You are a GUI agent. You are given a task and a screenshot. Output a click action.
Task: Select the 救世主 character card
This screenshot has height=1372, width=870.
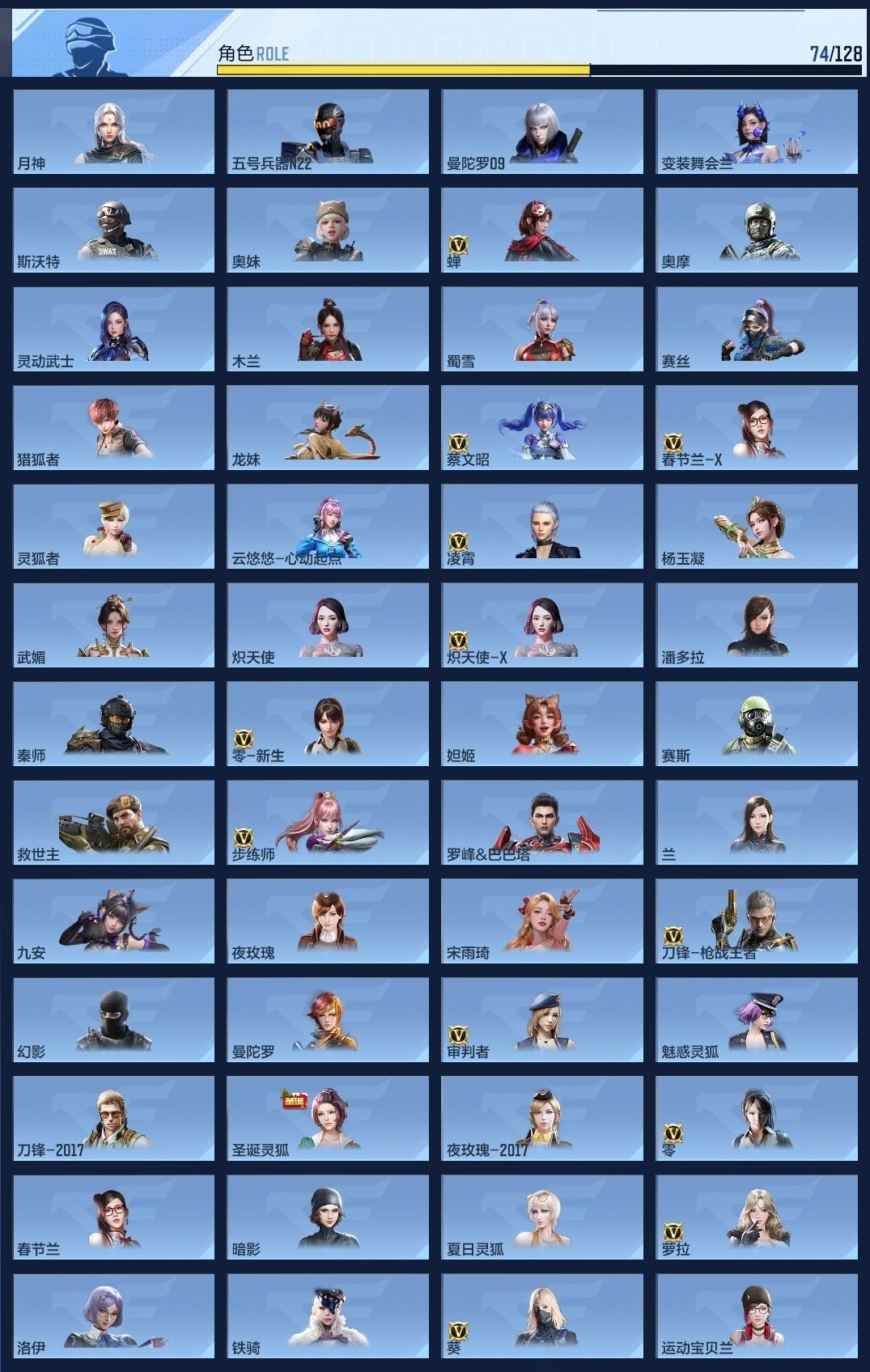pos(114,822)
